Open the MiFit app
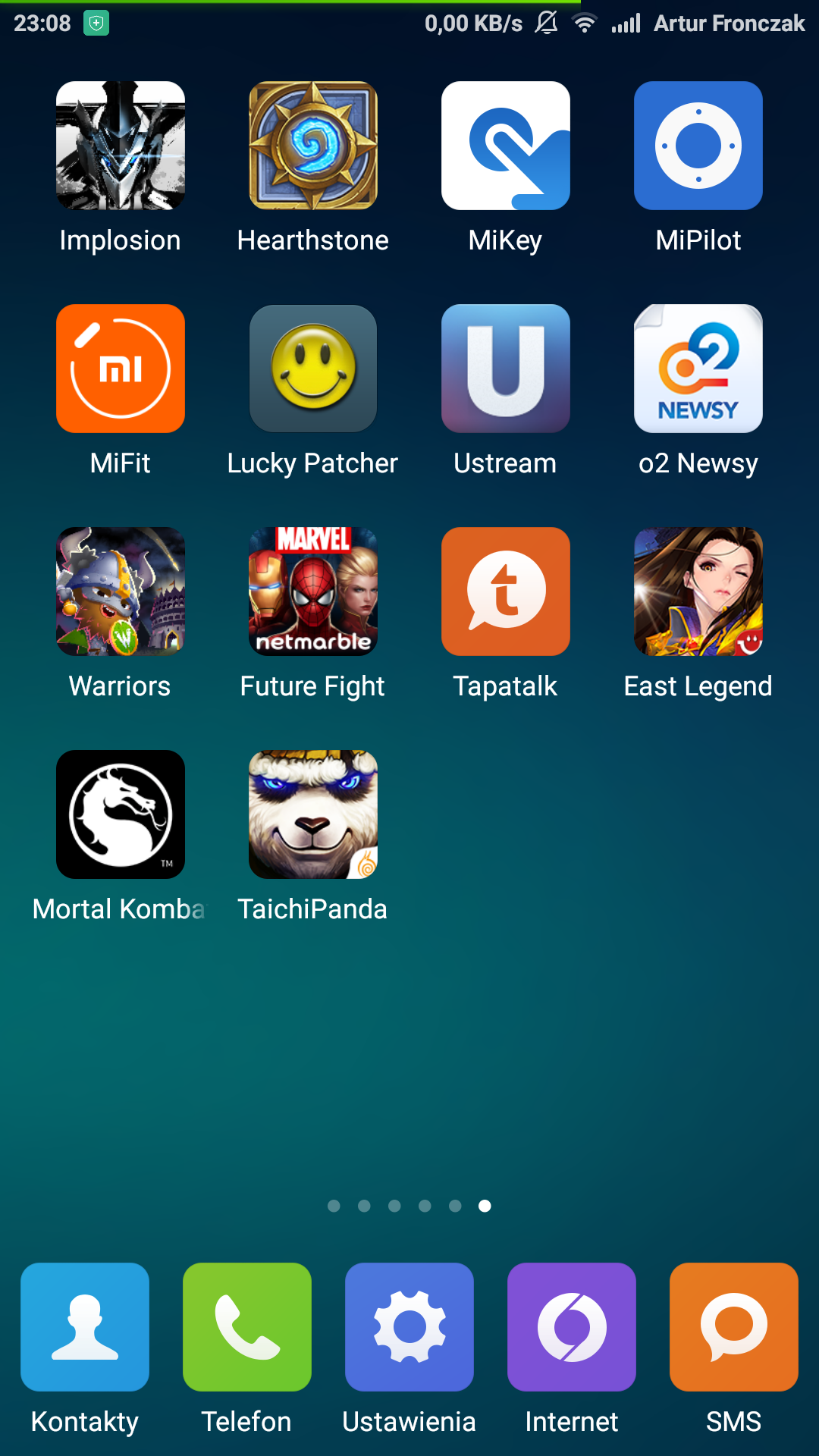This screenshot has height=1456, width=819. pyautogui.click(x=121, y=369)
